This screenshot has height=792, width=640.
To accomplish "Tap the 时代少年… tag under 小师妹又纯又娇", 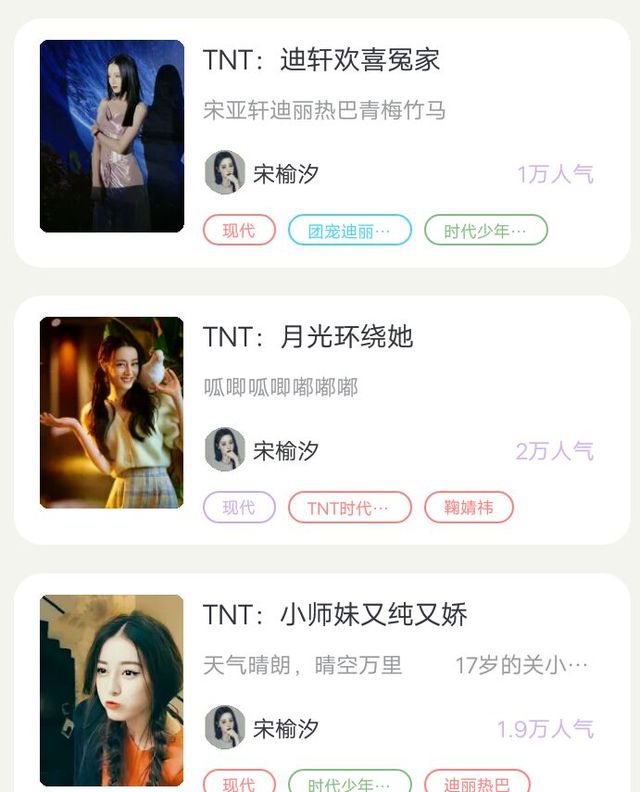I will [x=349, y=784].
